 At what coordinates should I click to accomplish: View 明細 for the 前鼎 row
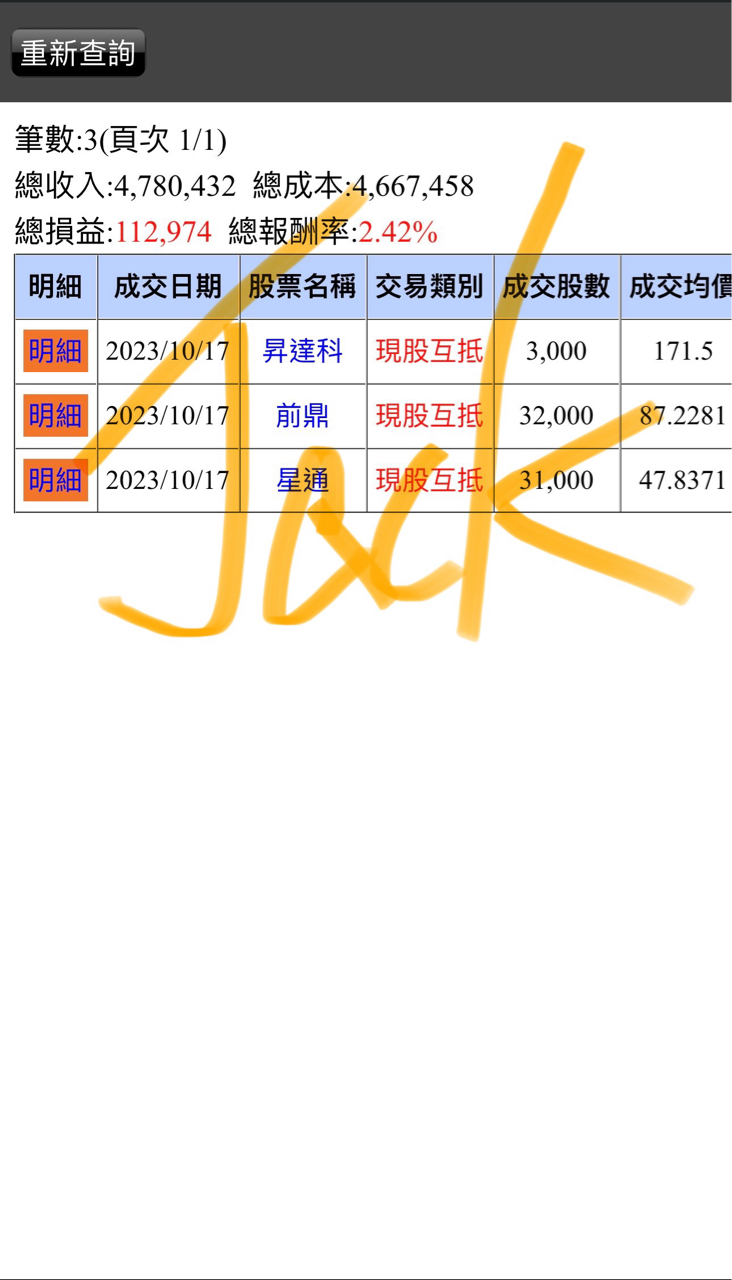(55, 415)
